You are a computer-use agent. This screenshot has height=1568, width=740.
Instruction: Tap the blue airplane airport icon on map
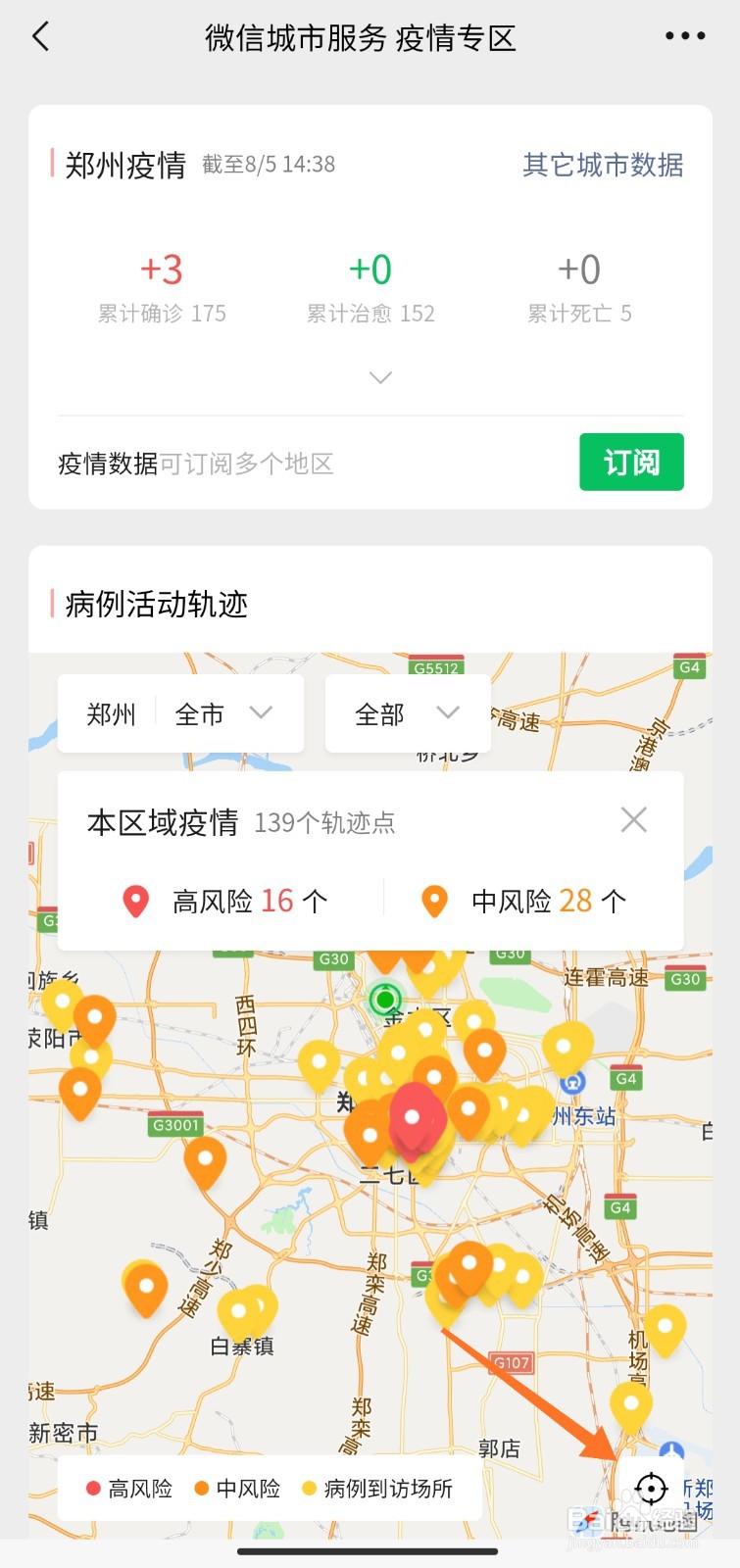point(672,1448)
